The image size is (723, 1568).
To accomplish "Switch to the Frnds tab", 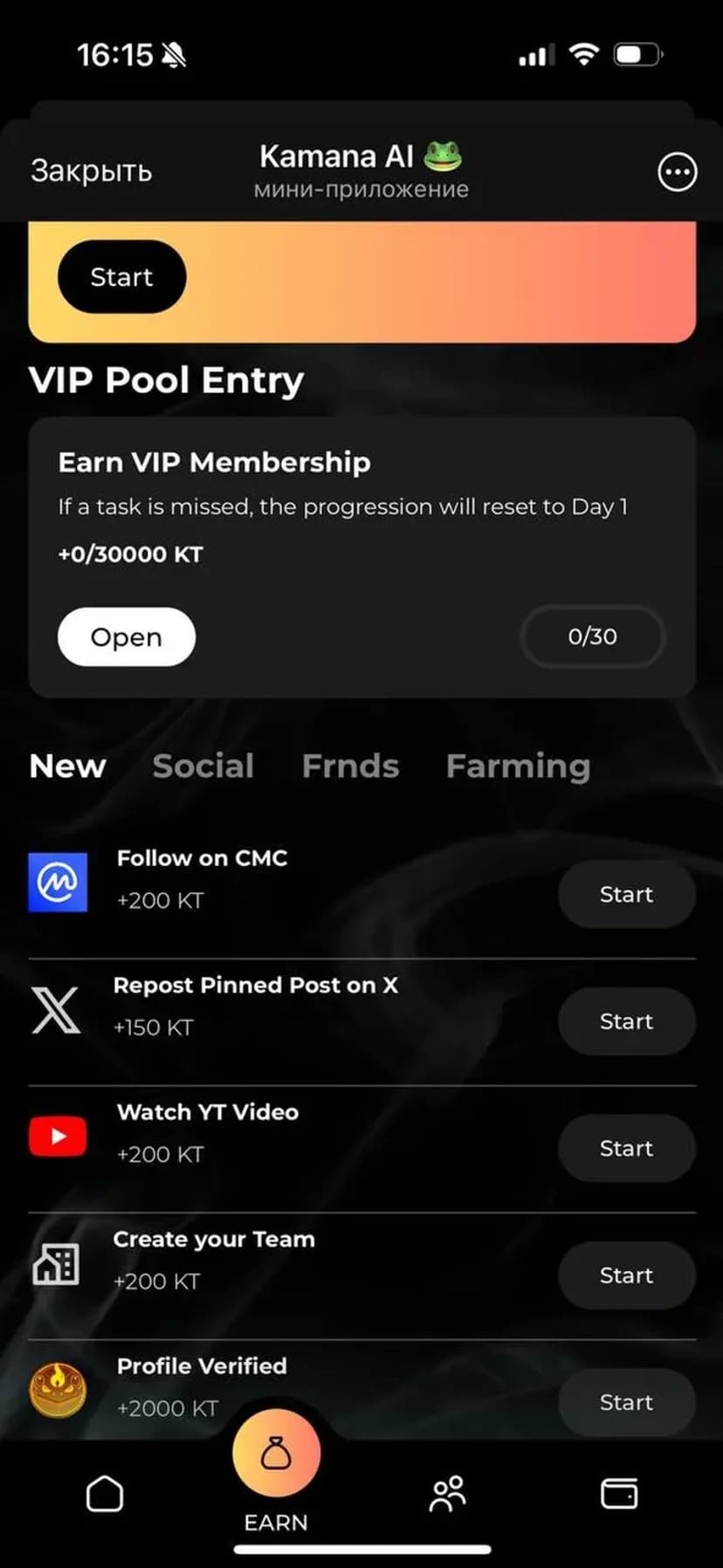I will pyautogui.click(x=350, y=766).
